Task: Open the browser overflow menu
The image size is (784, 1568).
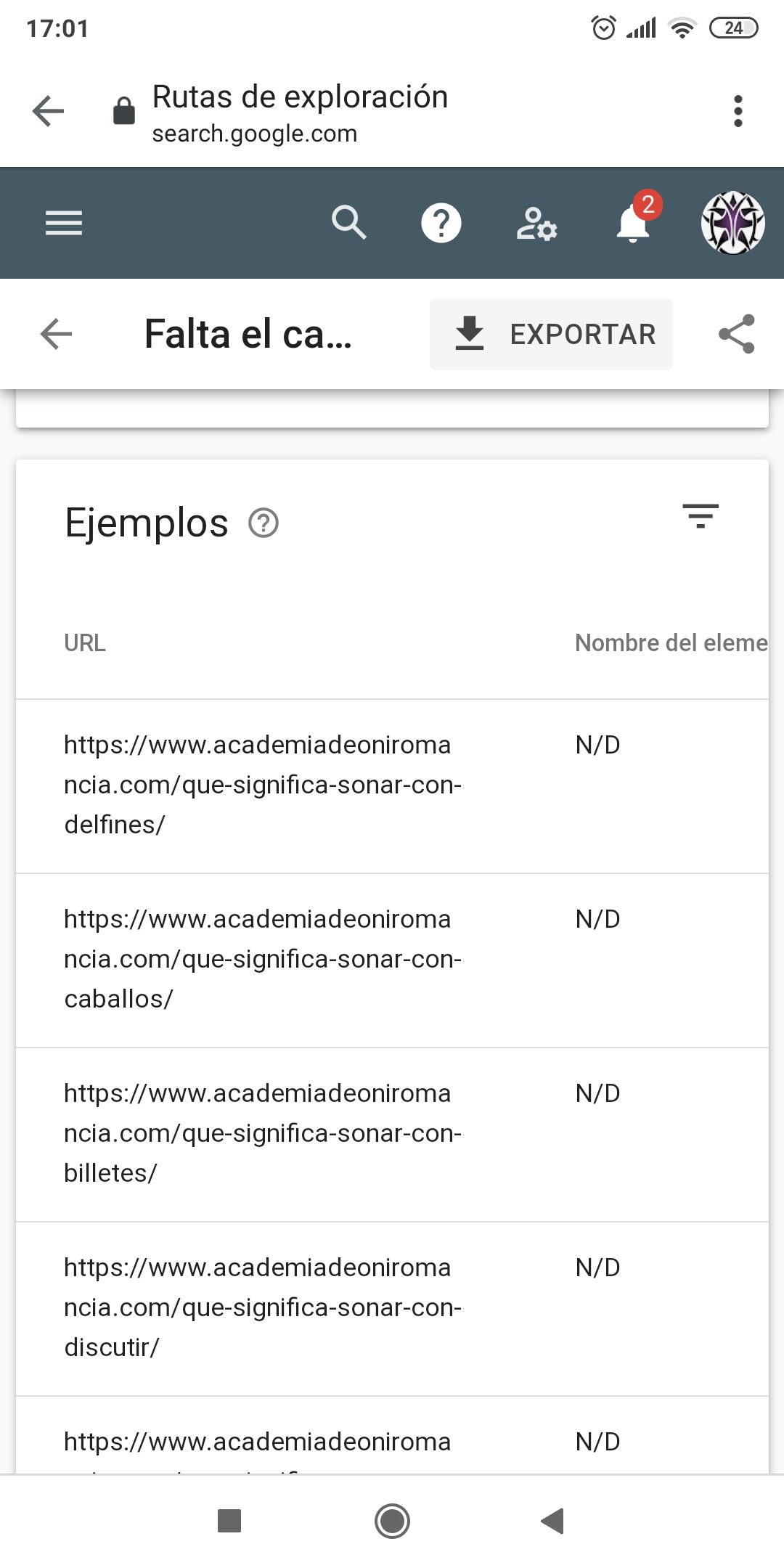Action: pos(738,111)
